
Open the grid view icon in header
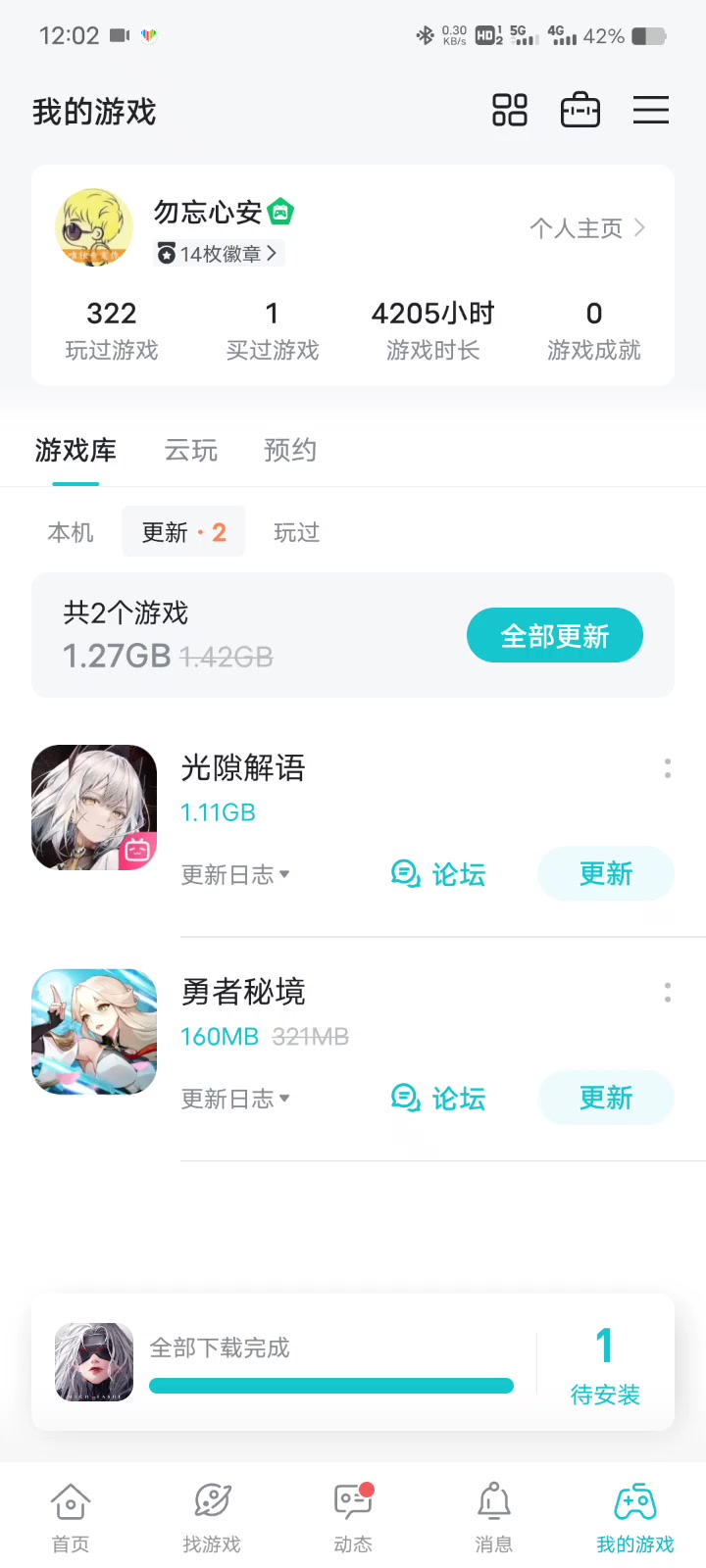509,111
